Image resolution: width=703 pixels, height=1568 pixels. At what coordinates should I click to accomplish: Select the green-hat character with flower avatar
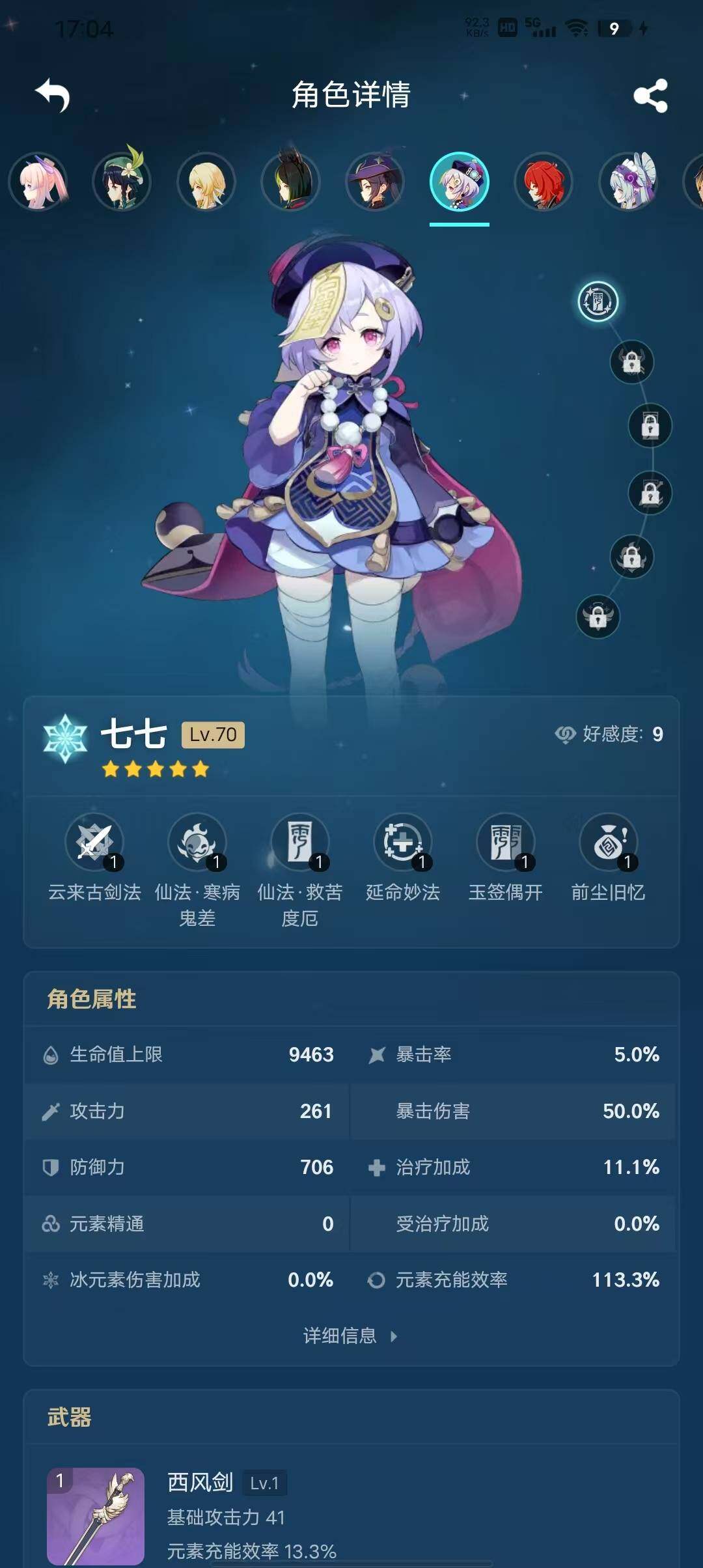[122, 182]
